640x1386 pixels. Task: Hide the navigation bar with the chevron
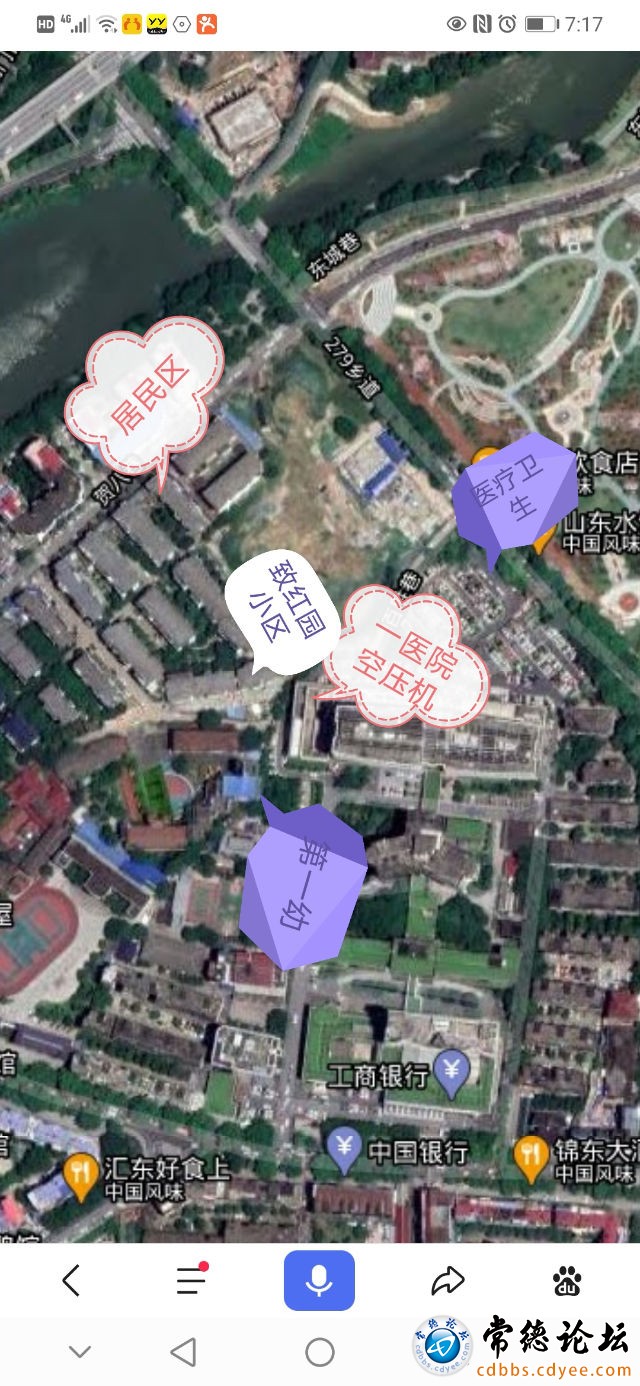point(80,1353)
